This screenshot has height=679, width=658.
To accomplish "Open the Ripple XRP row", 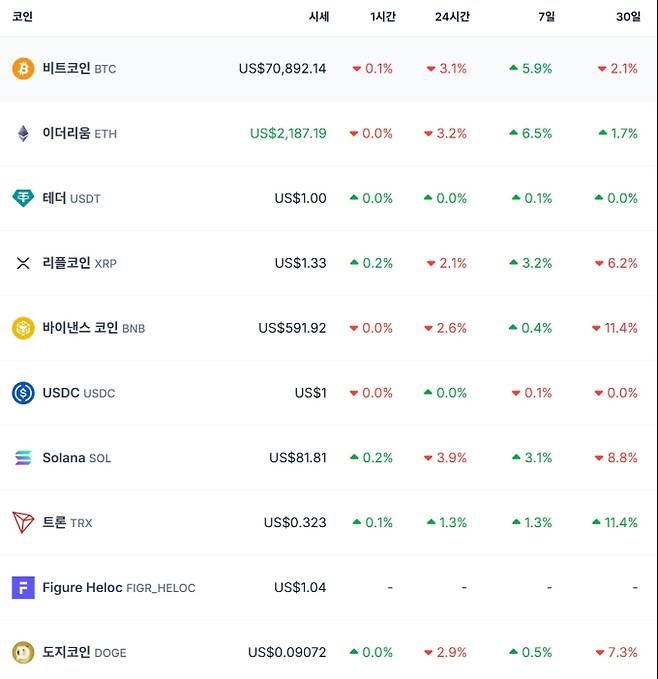I will (66, 263).
